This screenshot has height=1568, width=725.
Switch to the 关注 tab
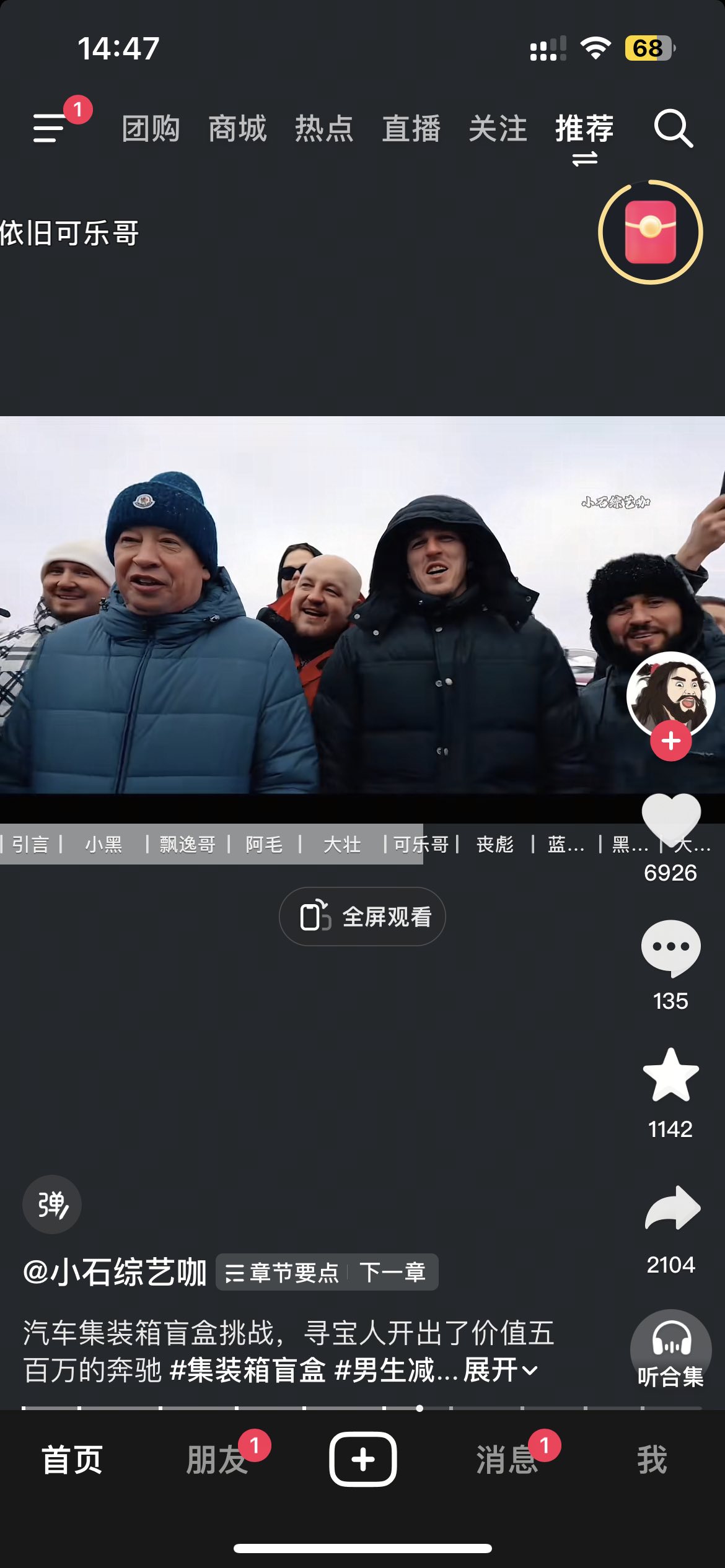click(498, 129)
